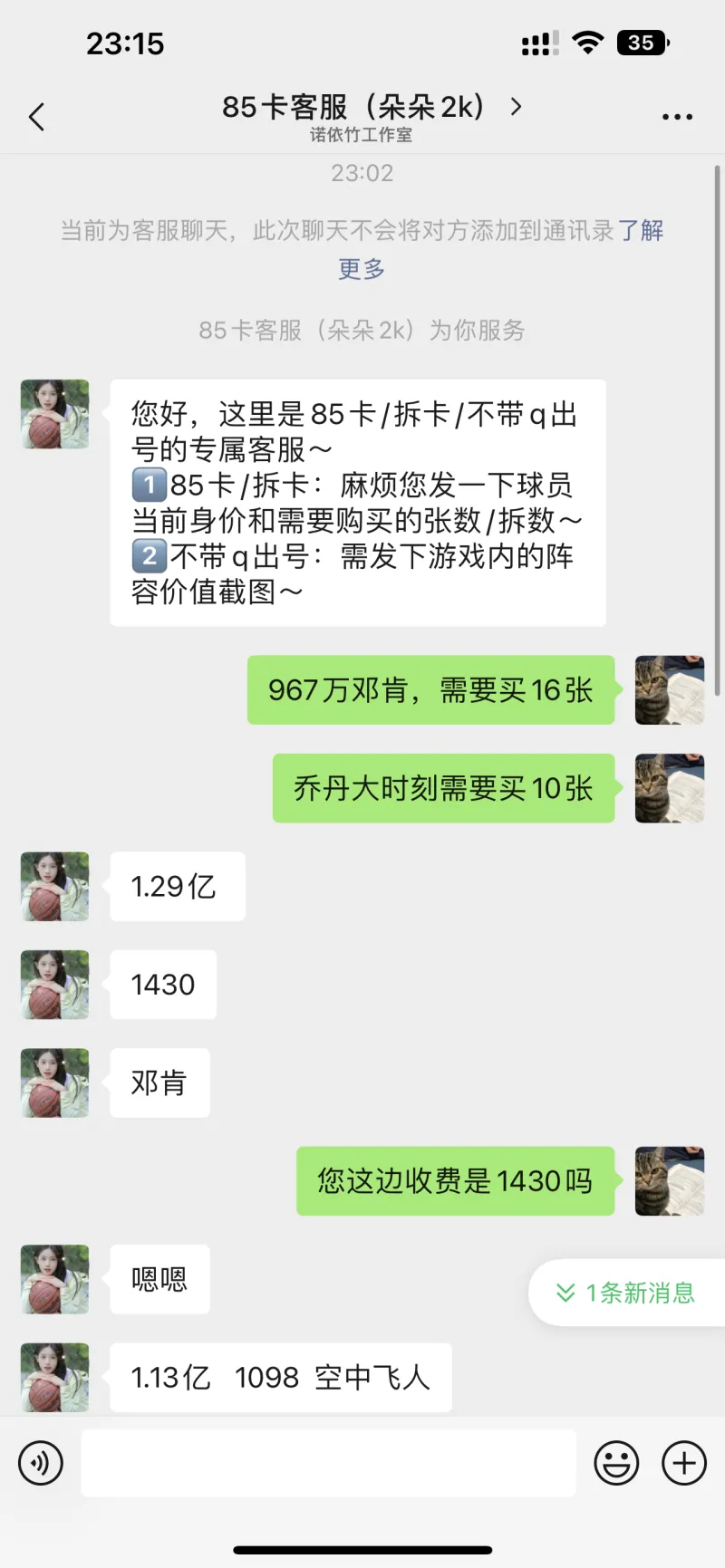
Task: Switch to voice input mode
Action: [41, 1463]
